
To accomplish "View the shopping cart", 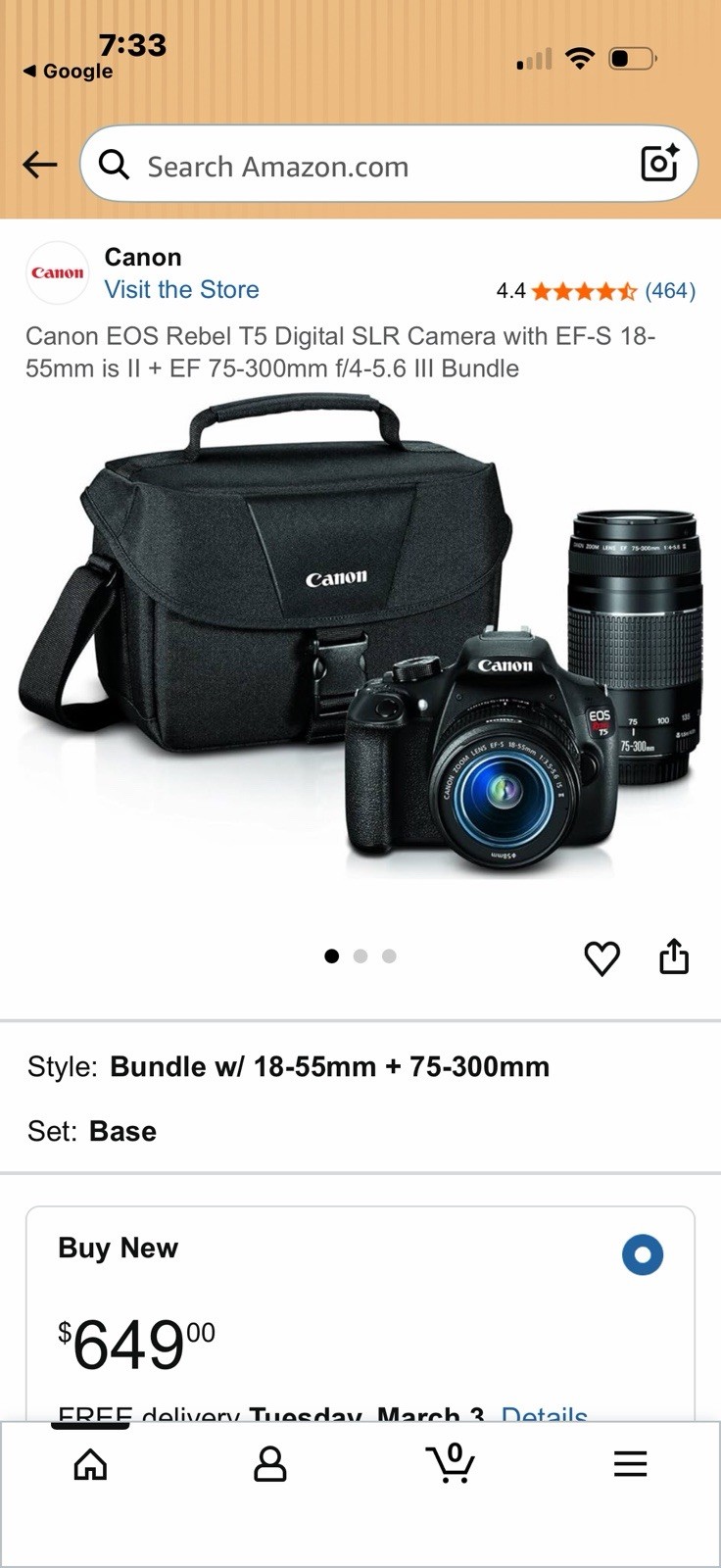I will [x=451, y=1462].
